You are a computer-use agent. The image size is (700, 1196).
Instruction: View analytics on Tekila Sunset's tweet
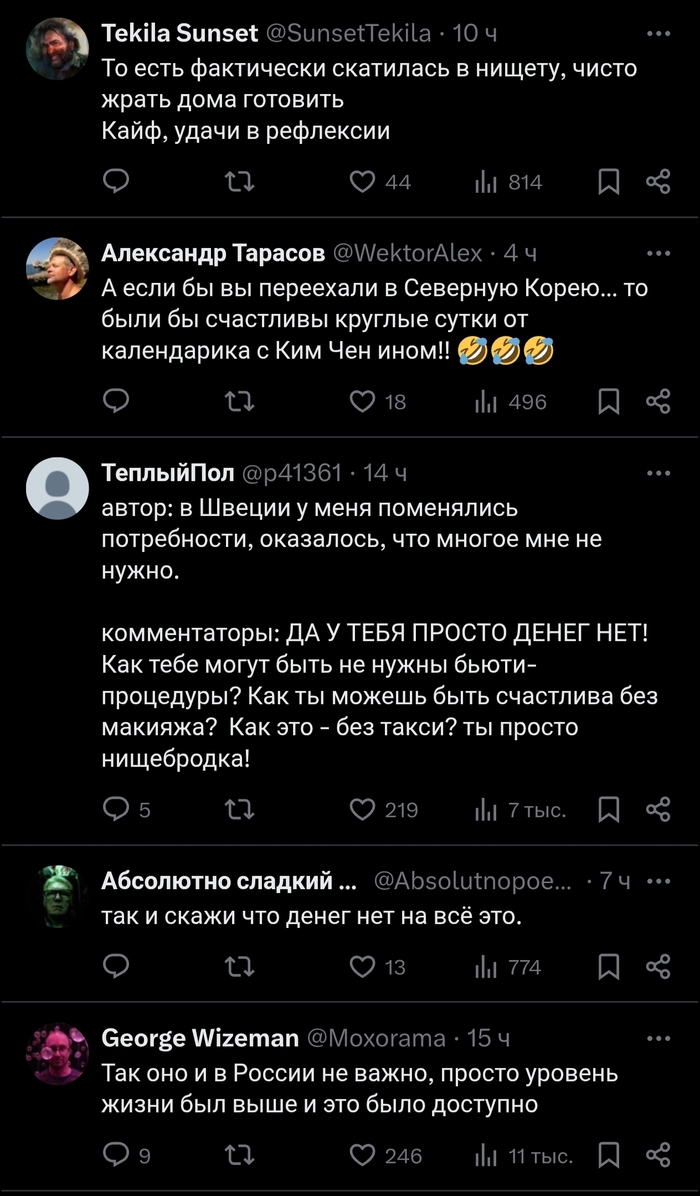point(485,182)
